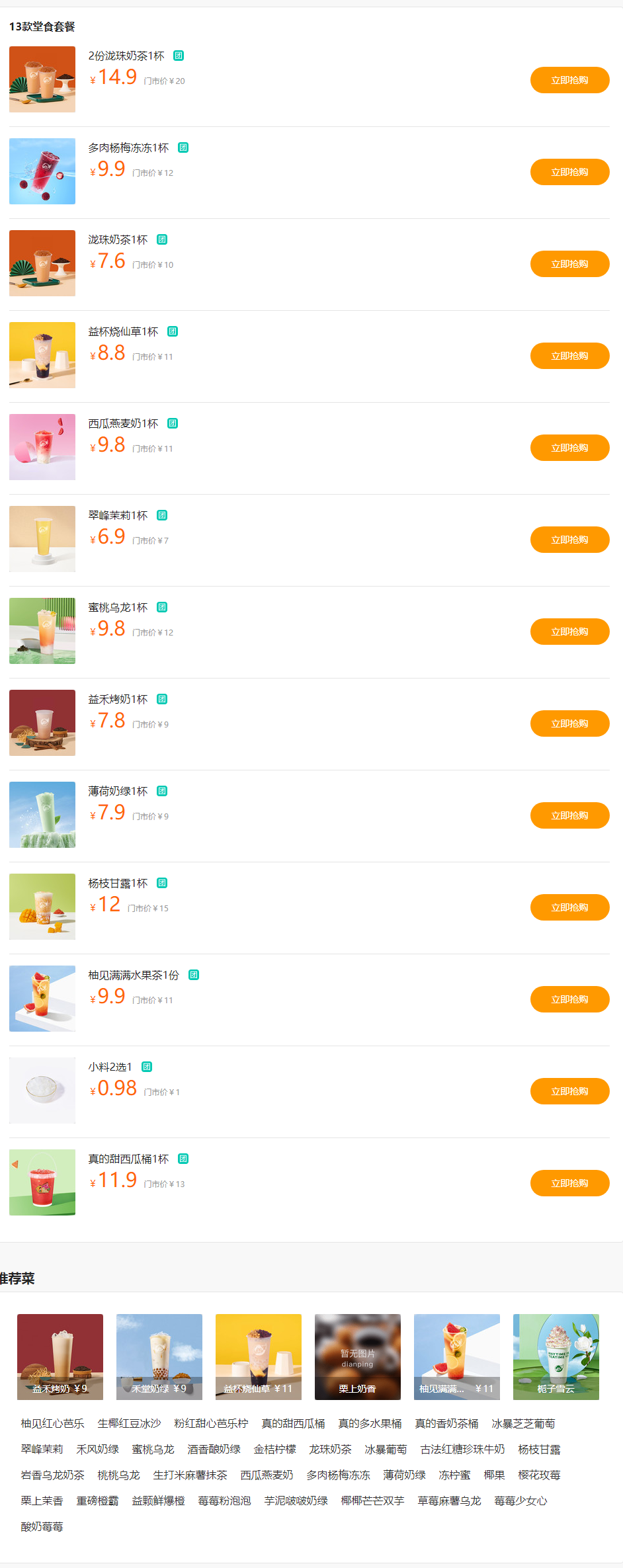Grab the 益禾烤奶1杯 deal
Screen dimensions: 623x1568
pos(569,723)
